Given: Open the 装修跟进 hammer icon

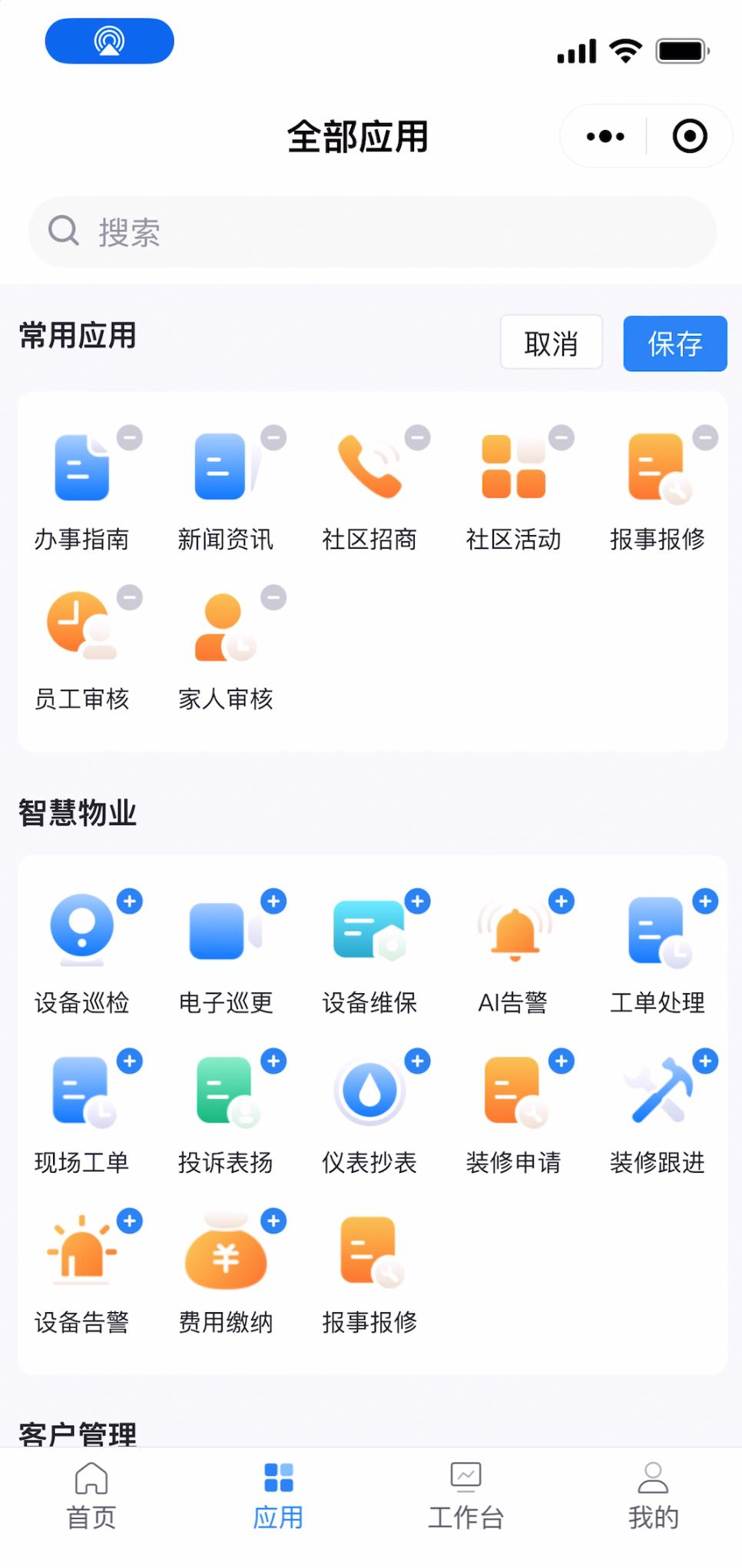Looking at the screenshot, I should tap(657, 1091).
